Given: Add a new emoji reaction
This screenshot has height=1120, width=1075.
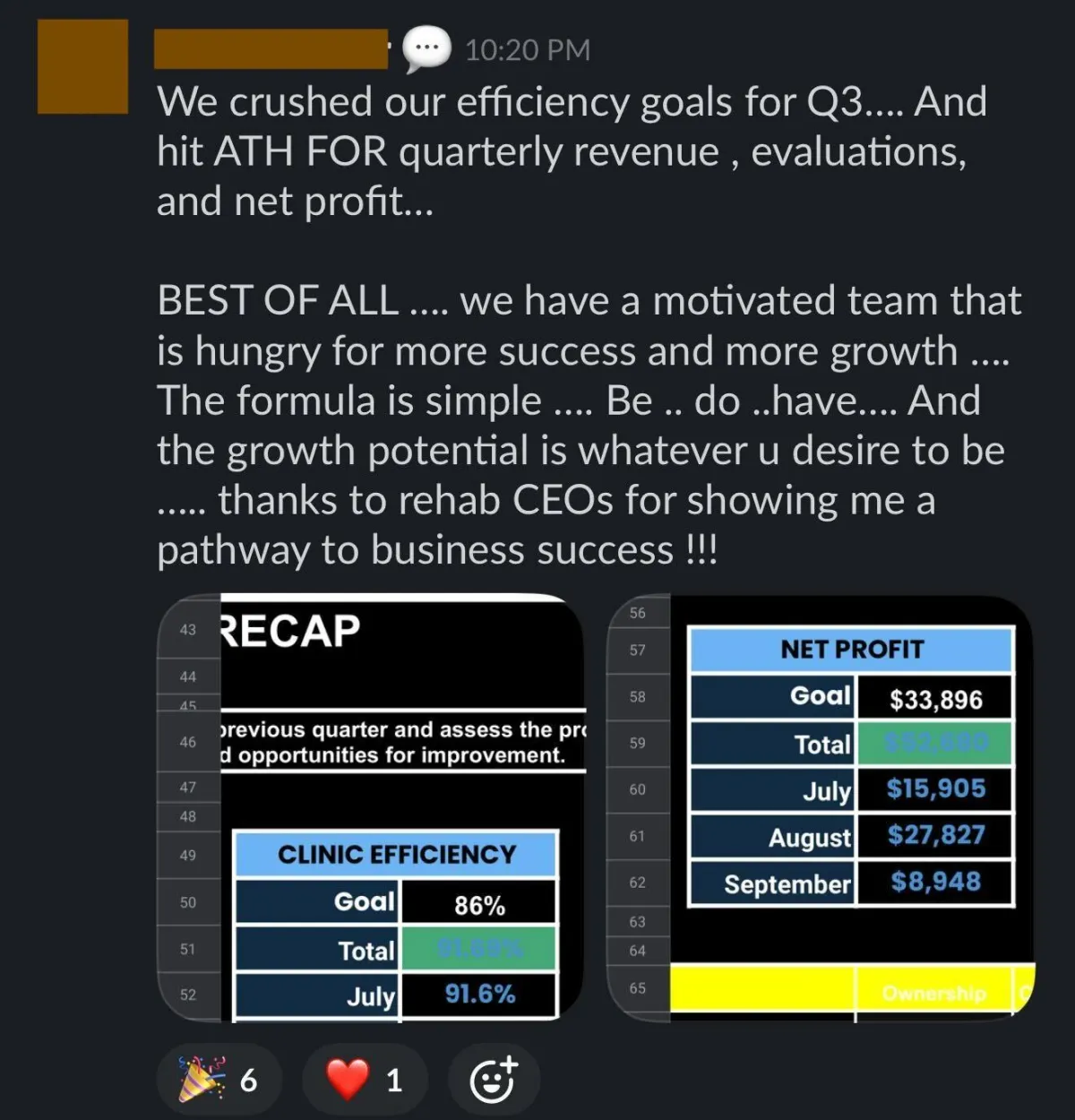Looking at the screenshot, I should [494, 1079].
